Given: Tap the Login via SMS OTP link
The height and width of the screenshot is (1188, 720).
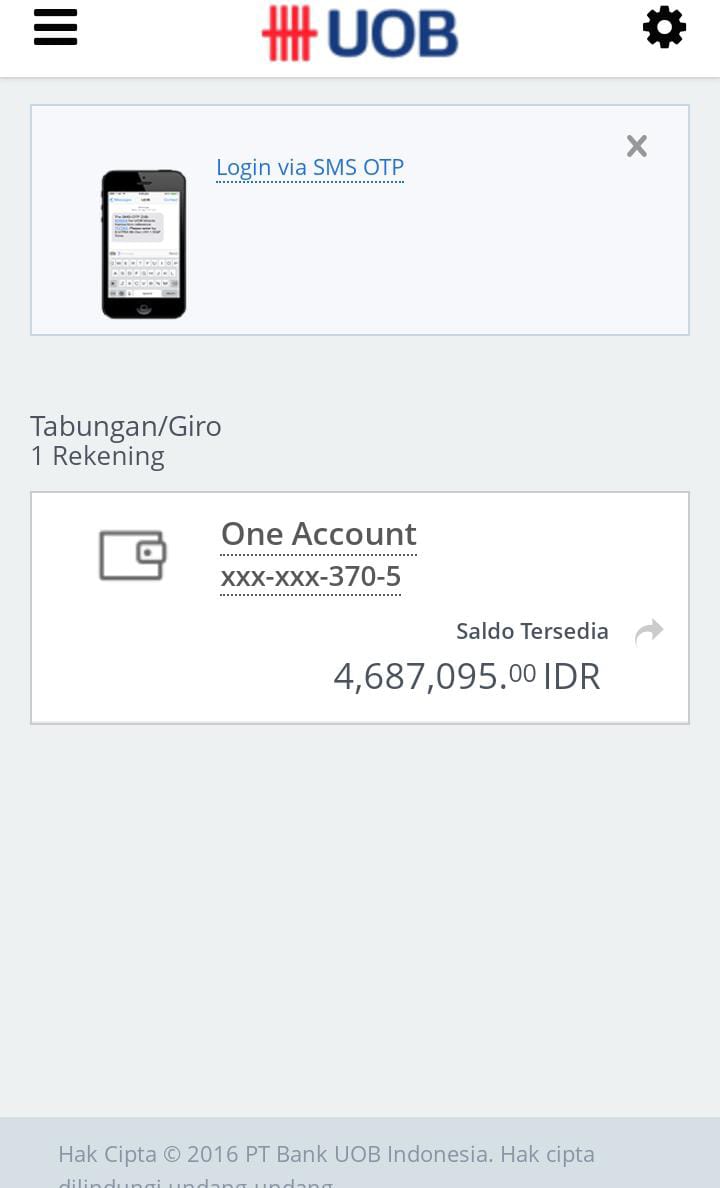Looking at the screenshot, I should (310, 167).
